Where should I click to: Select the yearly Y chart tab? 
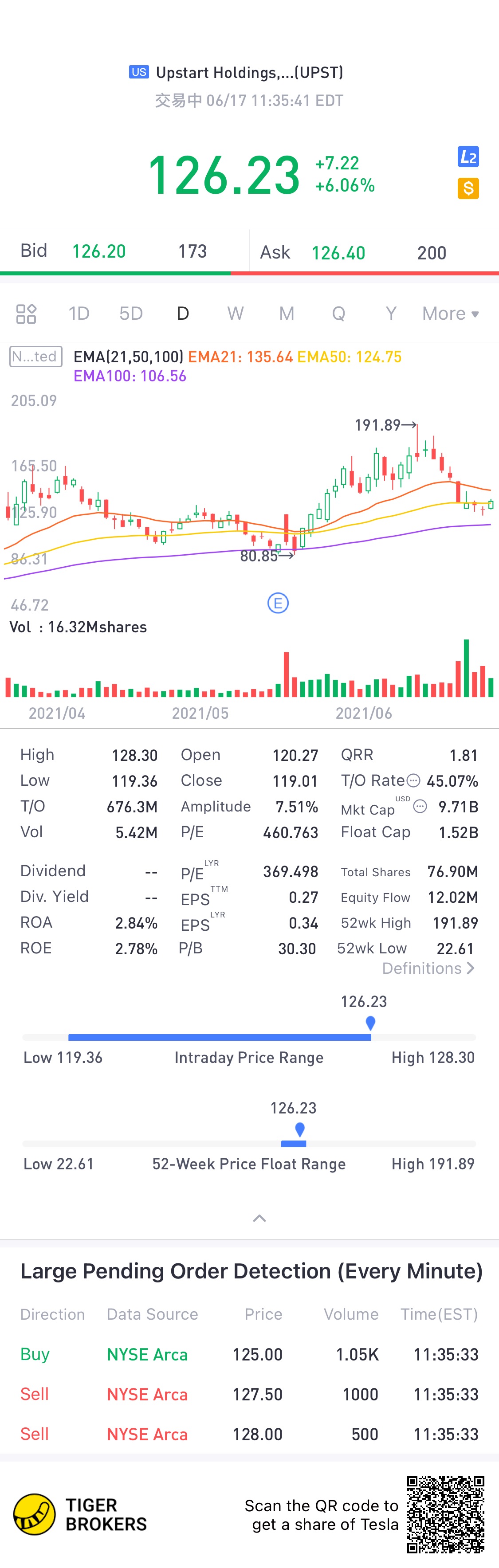(x=391, y=314)
